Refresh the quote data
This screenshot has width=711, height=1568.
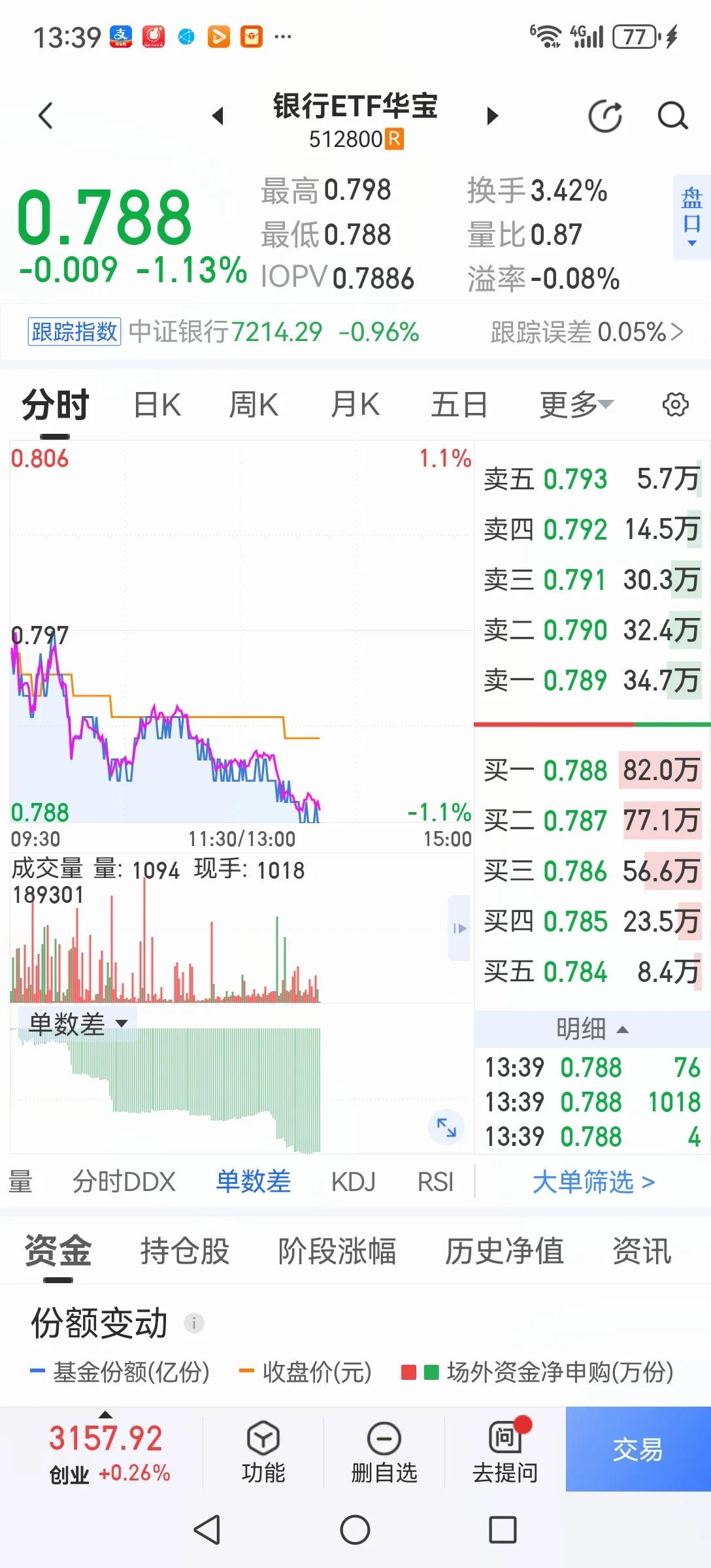click(x=604, y=117)
